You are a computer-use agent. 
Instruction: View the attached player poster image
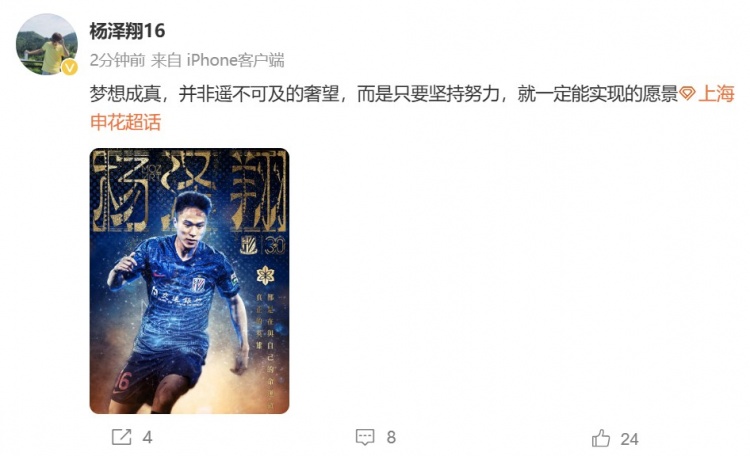[x=189, y=281]
